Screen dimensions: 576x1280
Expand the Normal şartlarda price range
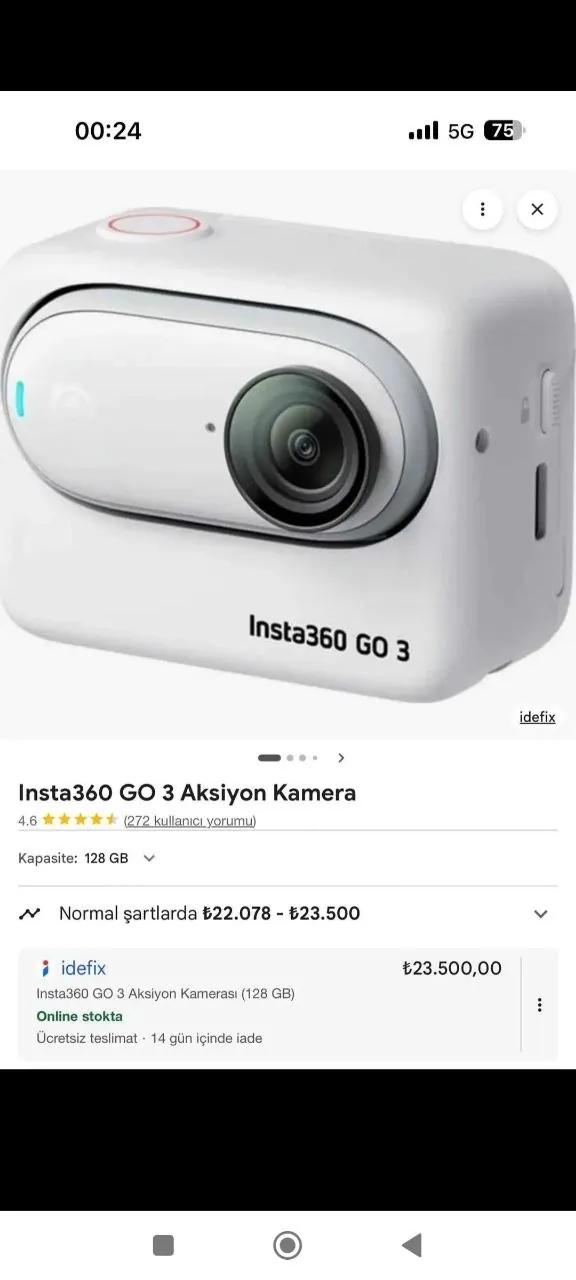coord(288,913)
